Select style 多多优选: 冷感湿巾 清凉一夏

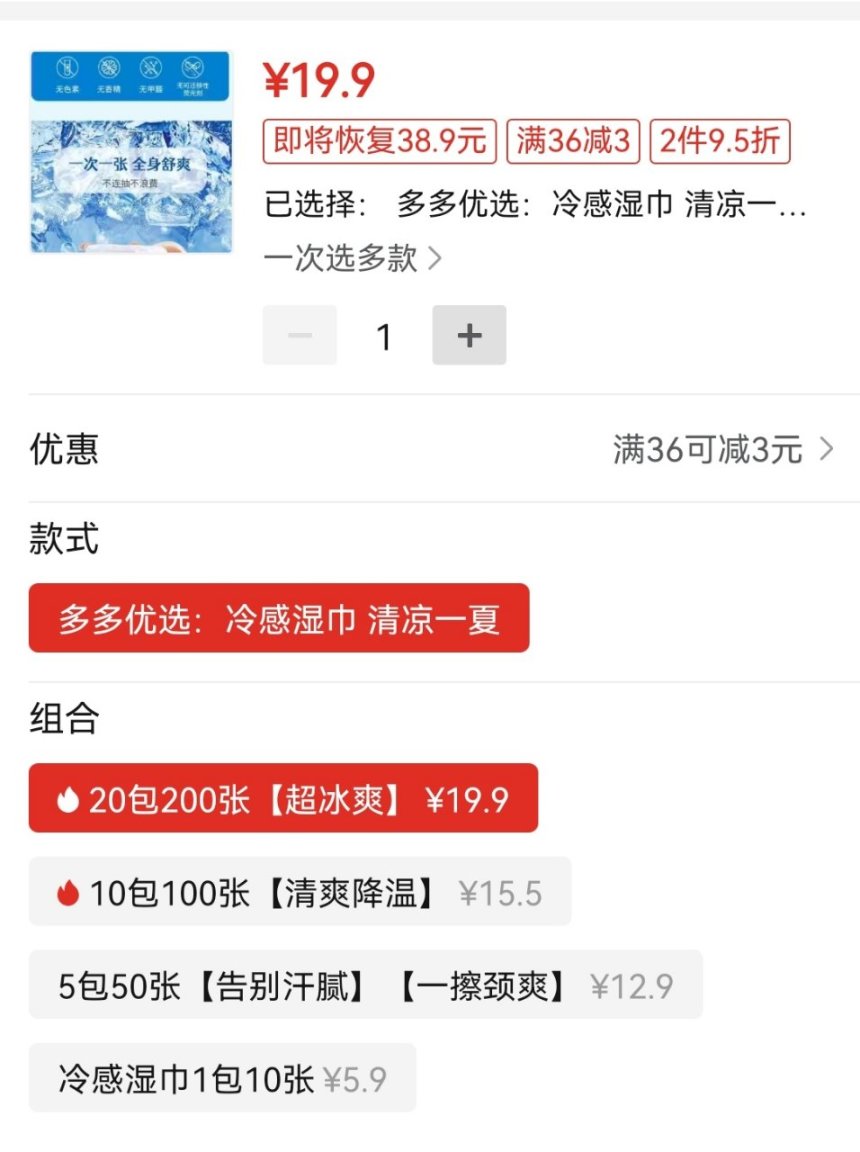[278, 619]
